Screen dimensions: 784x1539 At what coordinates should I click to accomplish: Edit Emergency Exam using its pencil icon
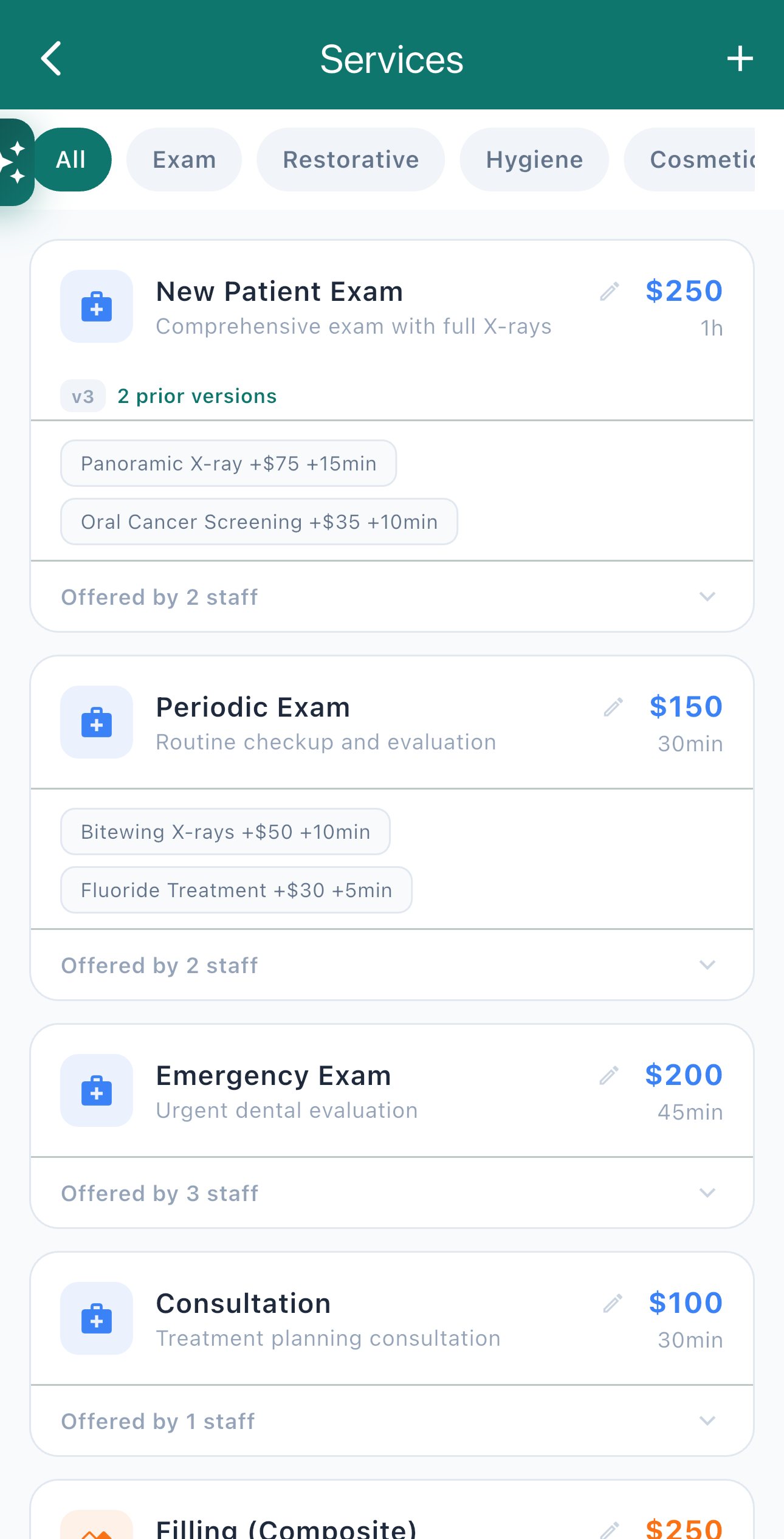(608, 1075)
